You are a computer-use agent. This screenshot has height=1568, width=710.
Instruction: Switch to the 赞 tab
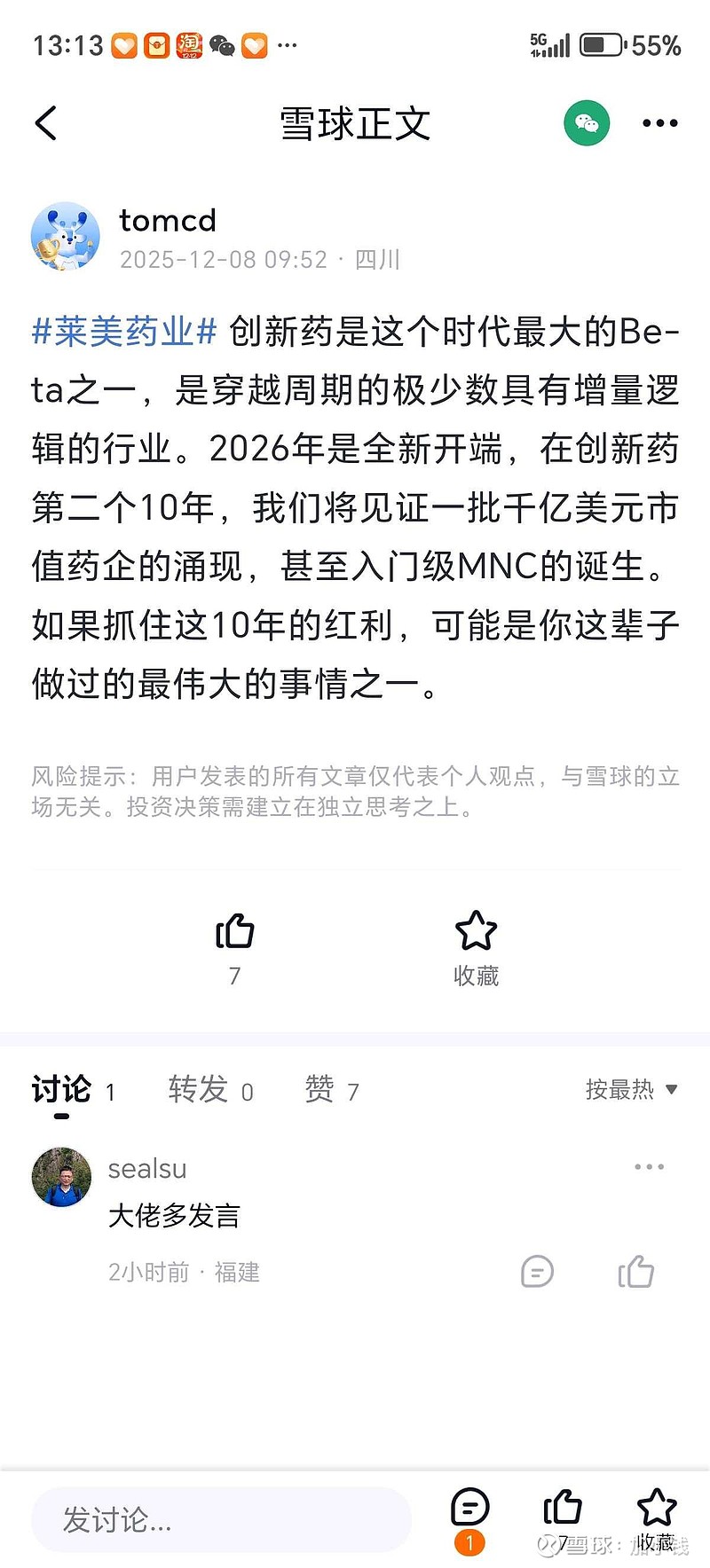[x=332, y=1090]
